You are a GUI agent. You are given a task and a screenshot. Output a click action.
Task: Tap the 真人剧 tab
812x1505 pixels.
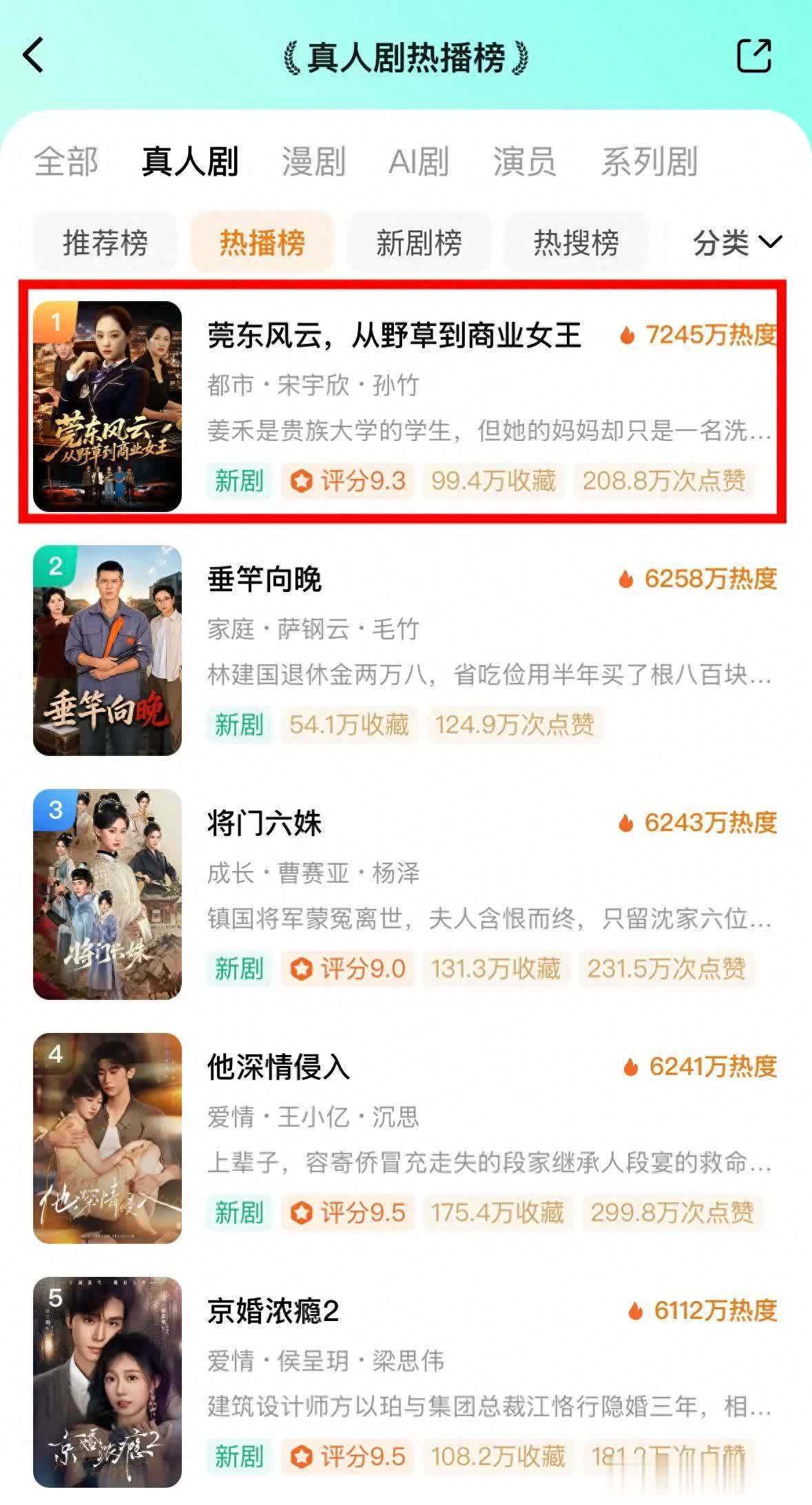click(x=190, y=162)
